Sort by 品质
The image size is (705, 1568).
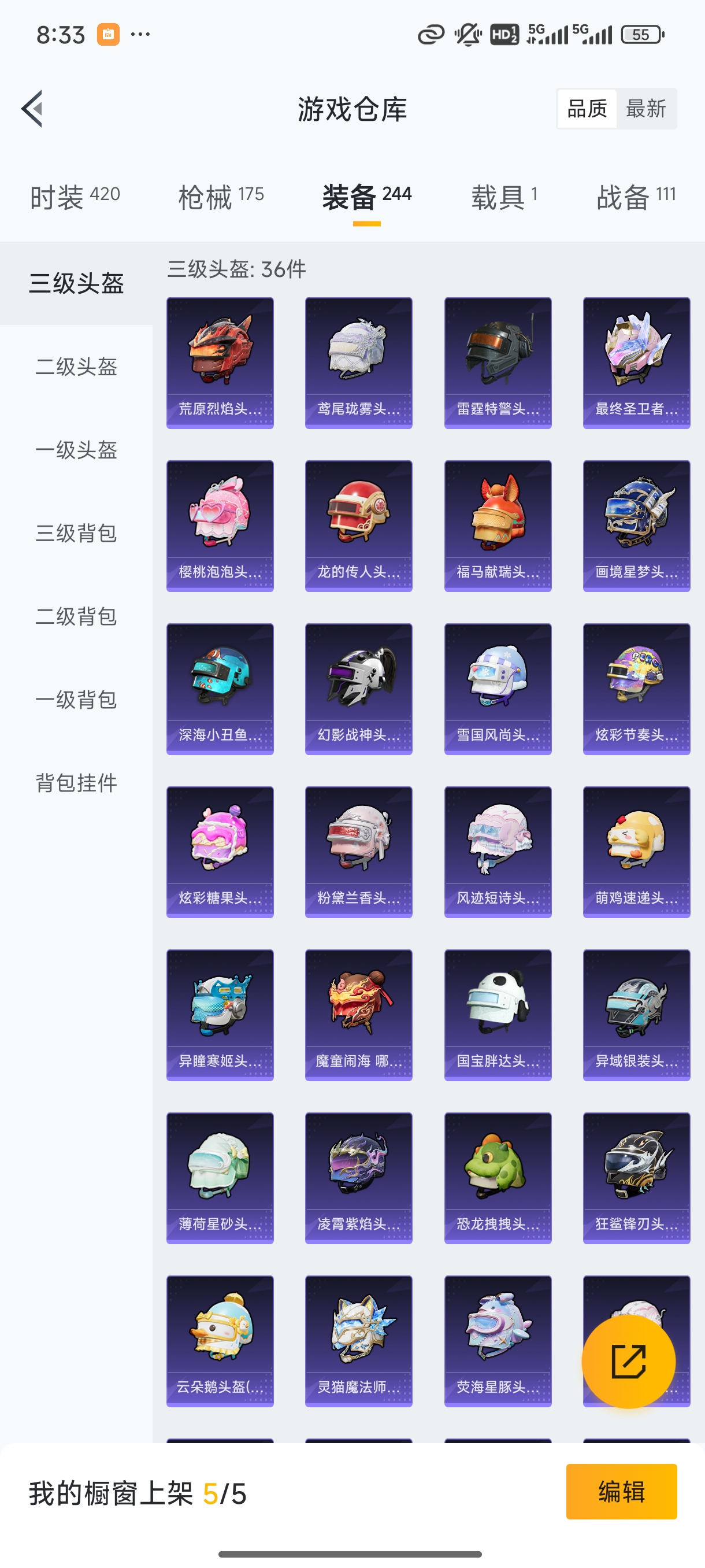click(x=587, y=109)
